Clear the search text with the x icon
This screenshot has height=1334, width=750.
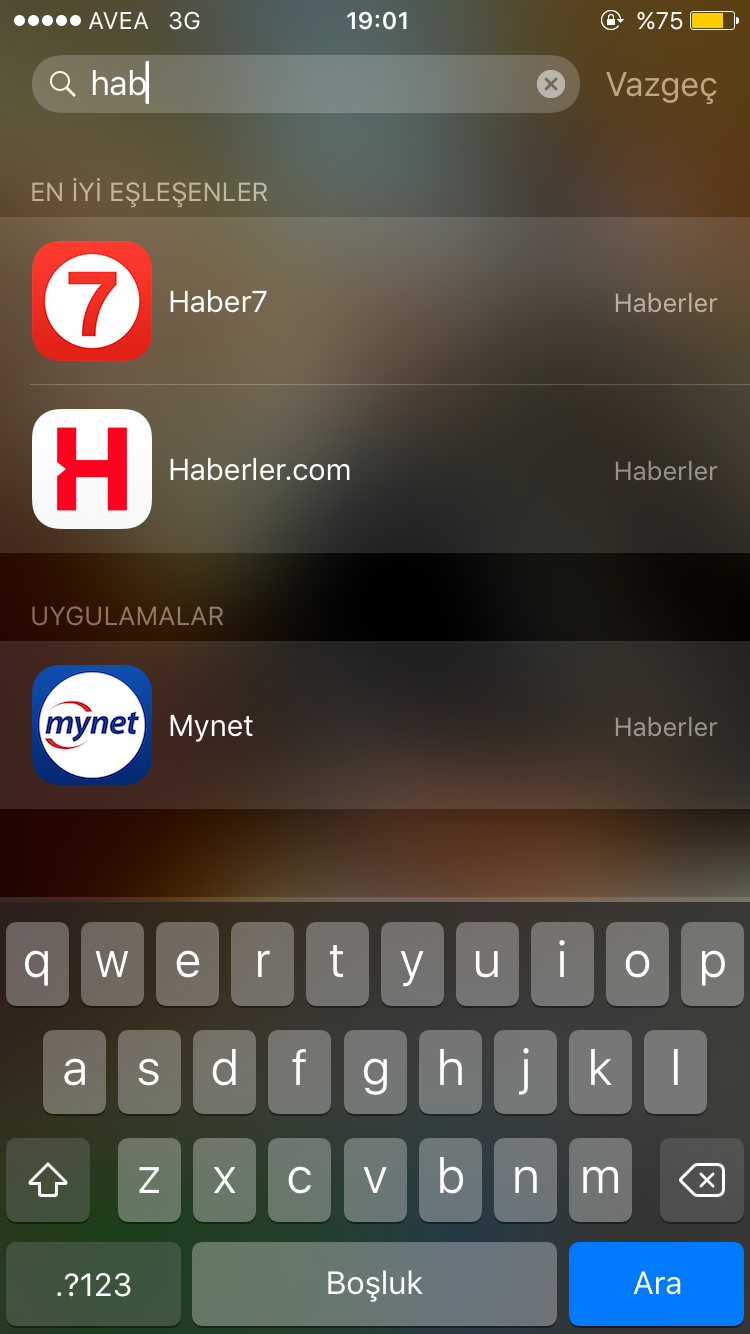point(551,84)
